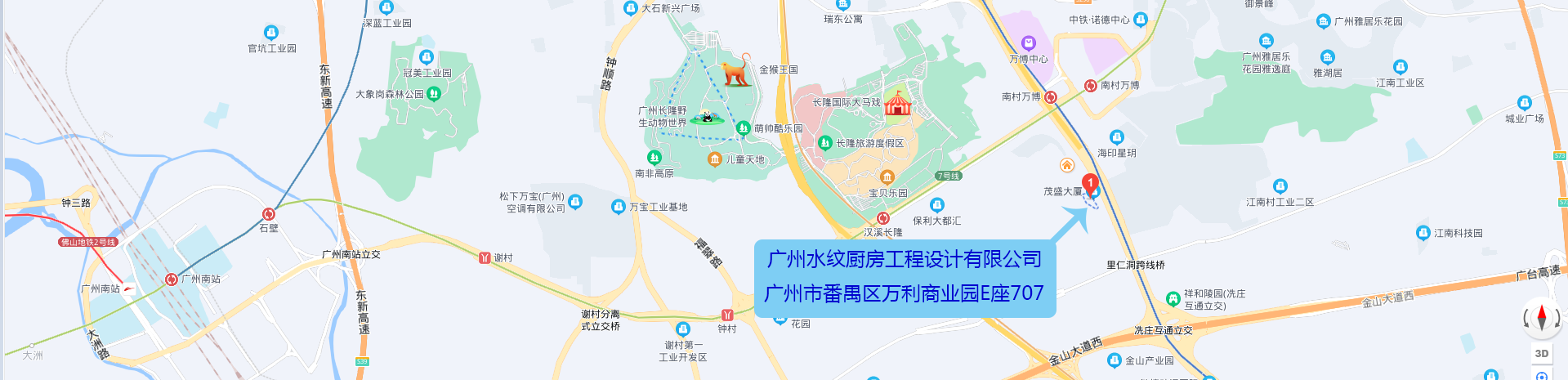This screenshot has height=380, width=1568.
Task: Rotate map clockwise using right compass arrow
Action: 1557,319
